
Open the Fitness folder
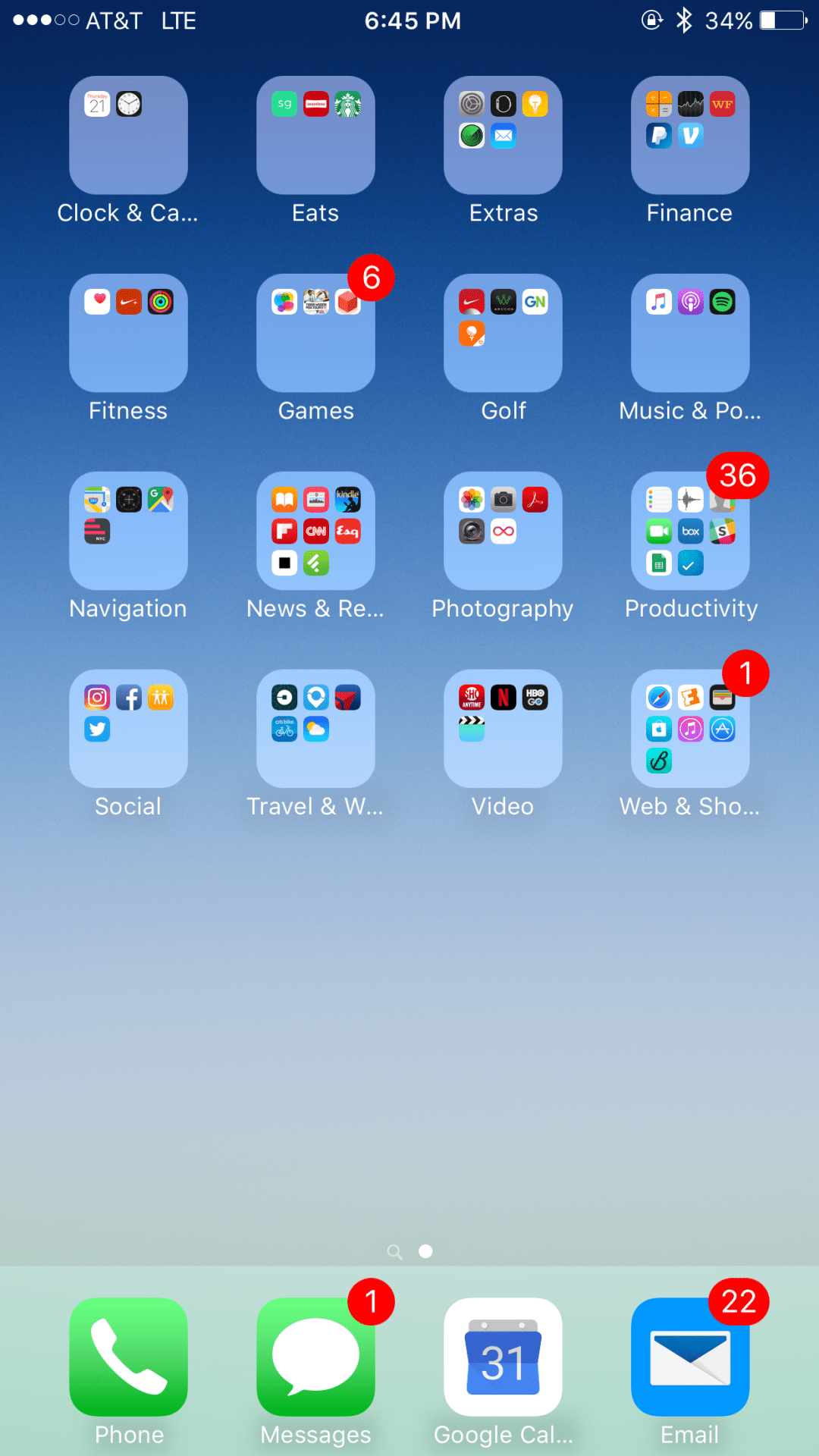[127, 334]
